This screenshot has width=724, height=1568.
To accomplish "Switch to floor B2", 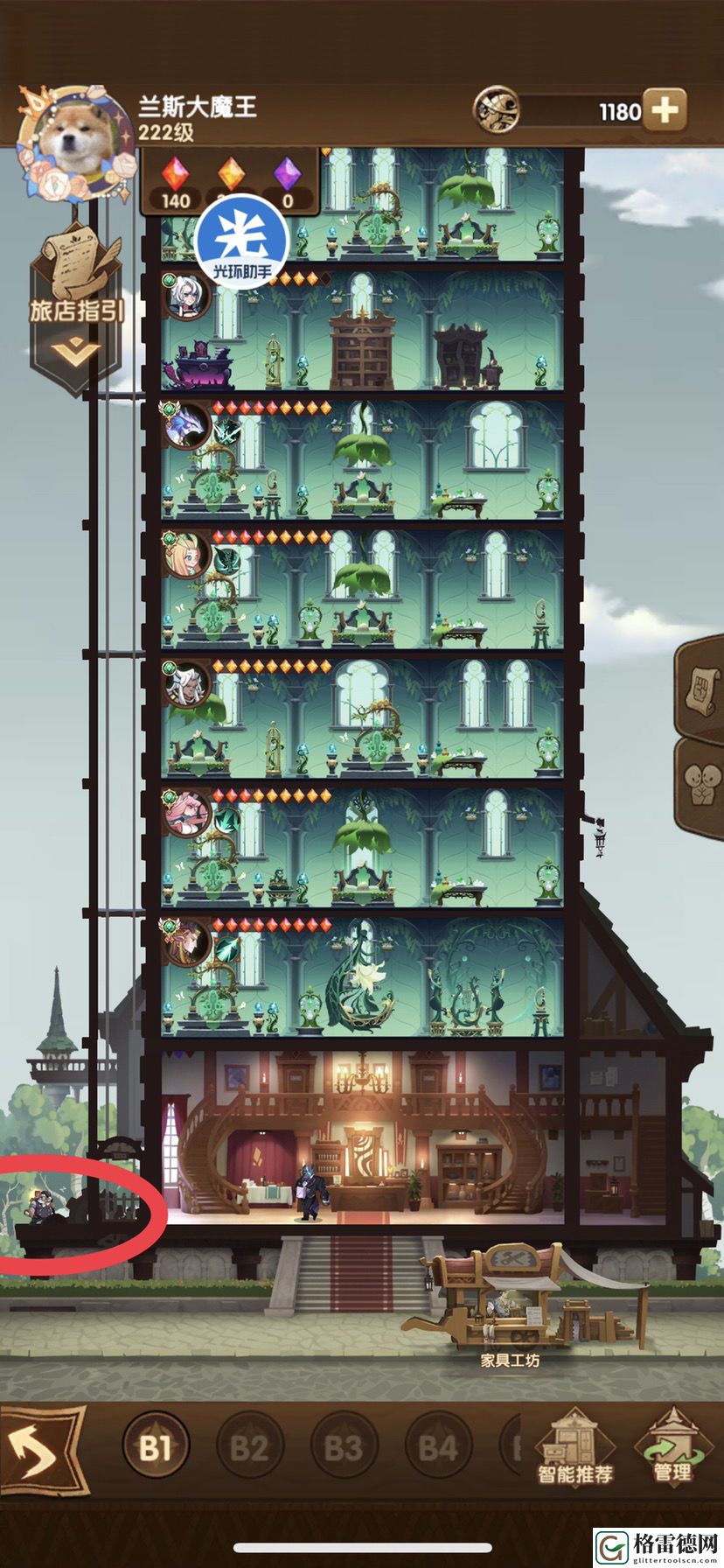I will 249,1448.
